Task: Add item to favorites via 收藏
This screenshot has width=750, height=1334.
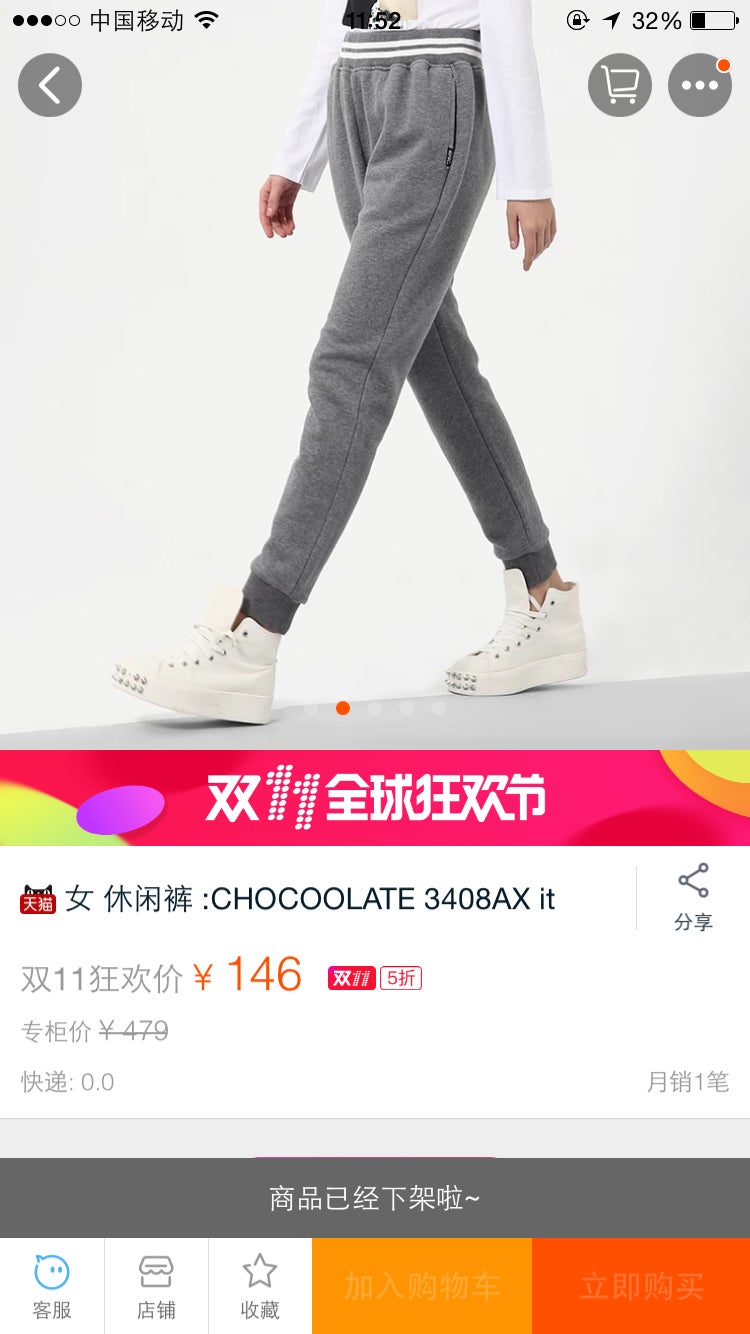Action: coord(260,1286)
